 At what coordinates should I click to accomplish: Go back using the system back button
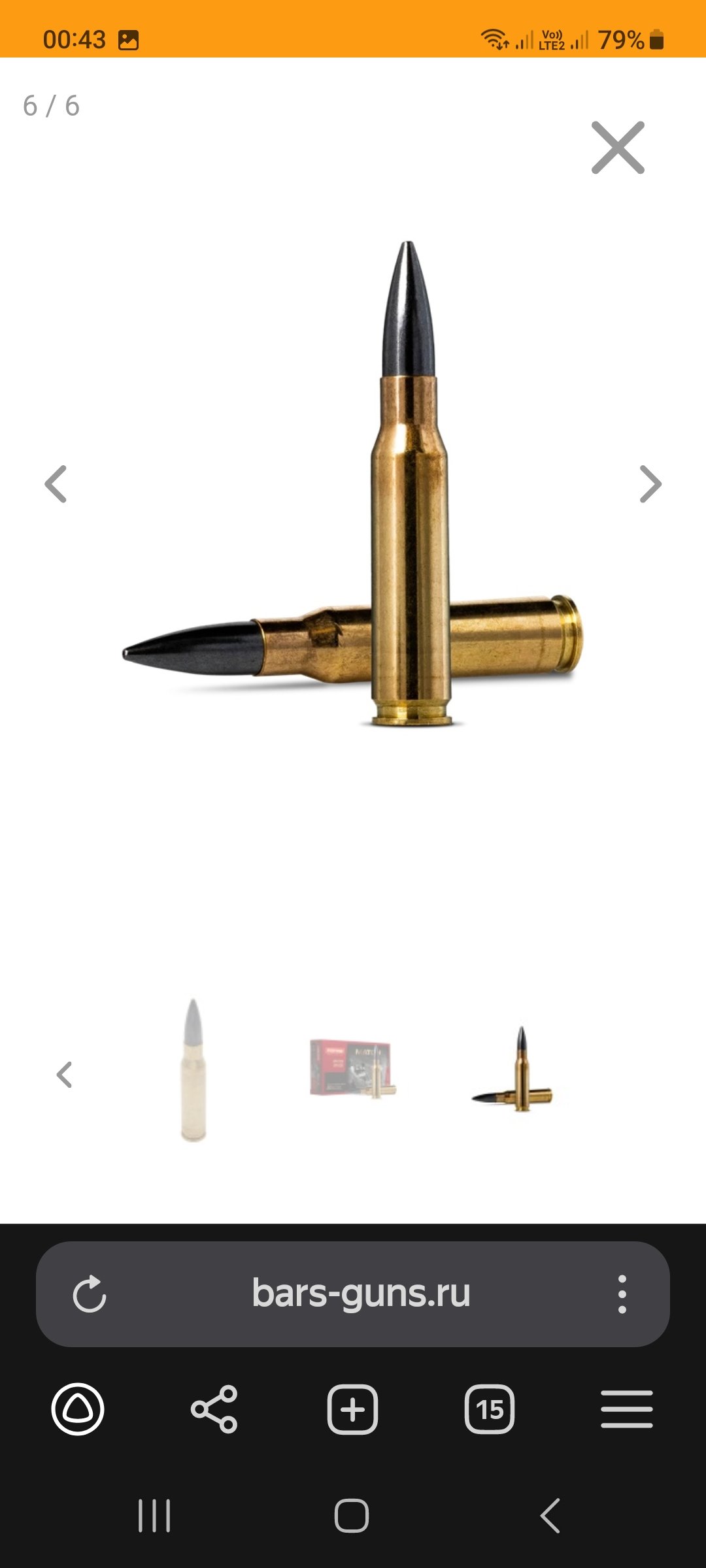pos(550,1516)
